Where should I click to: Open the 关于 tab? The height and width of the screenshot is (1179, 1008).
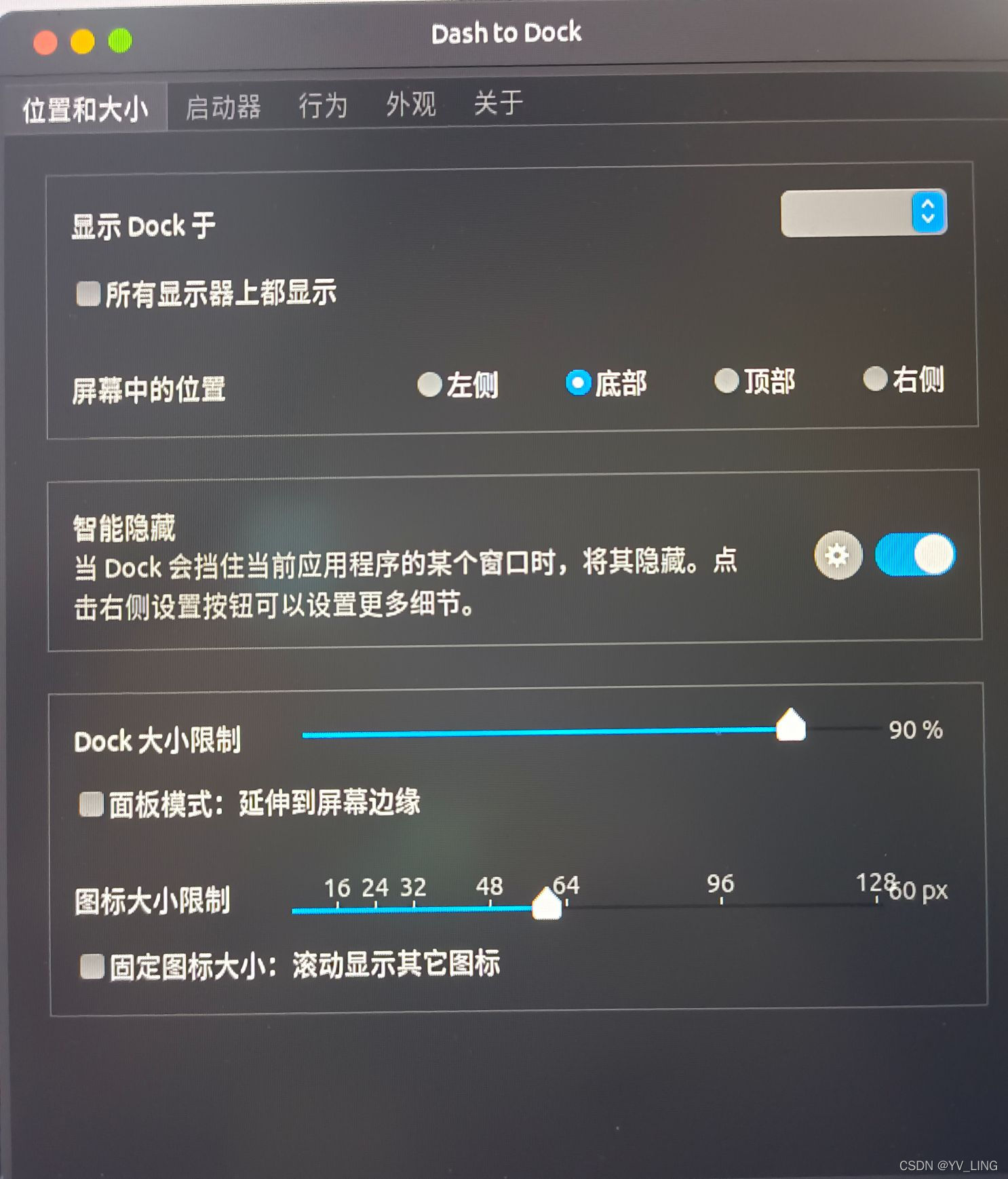pyautogui.click(x=498, y=104)
